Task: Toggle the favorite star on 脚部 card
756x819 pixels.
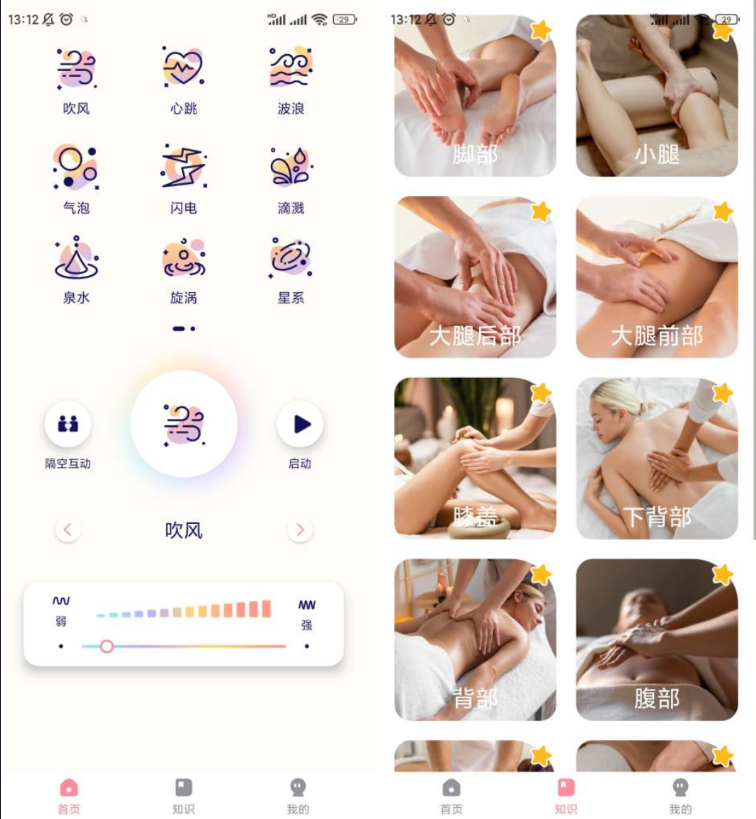Action: coord(540,31)
